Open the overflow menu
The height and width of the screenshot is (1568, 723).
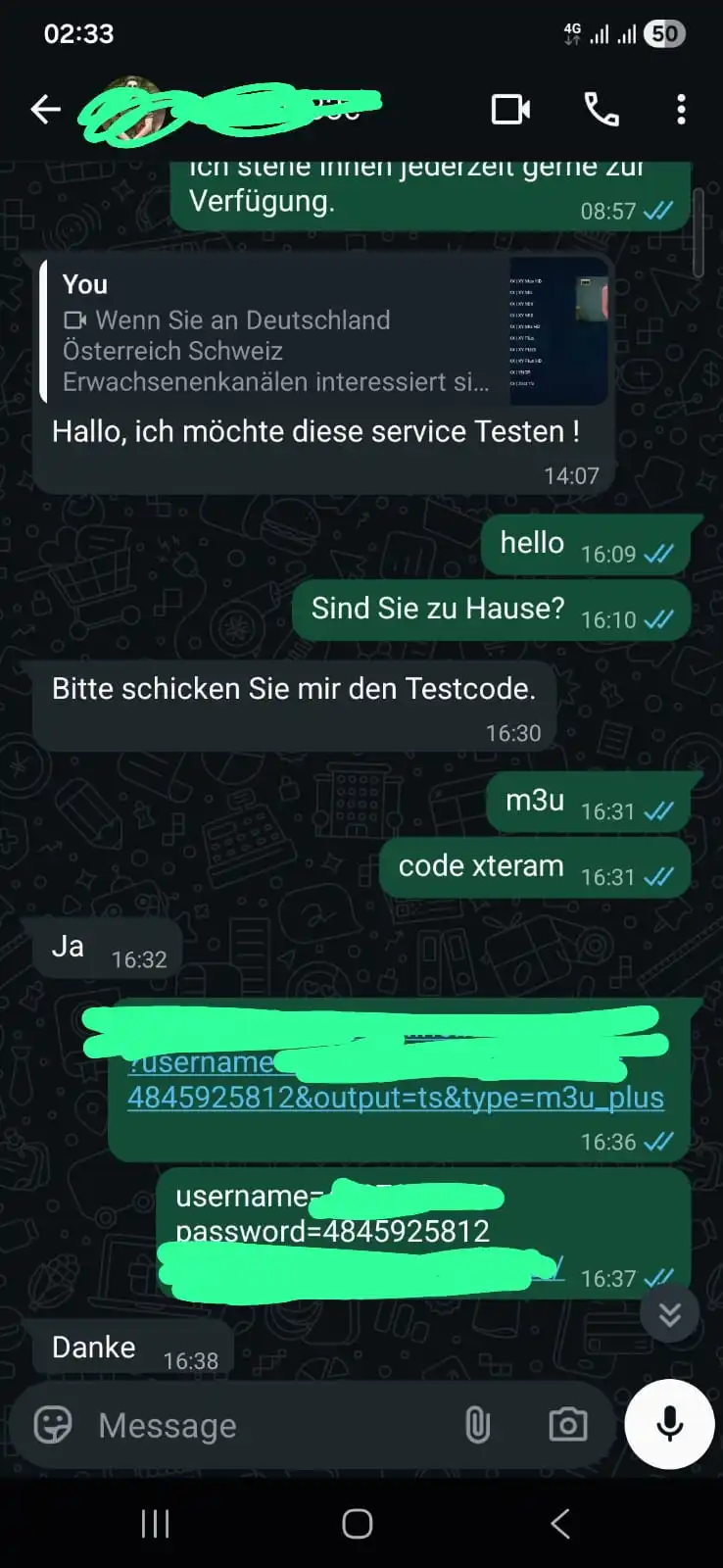(x=681, y=109)
